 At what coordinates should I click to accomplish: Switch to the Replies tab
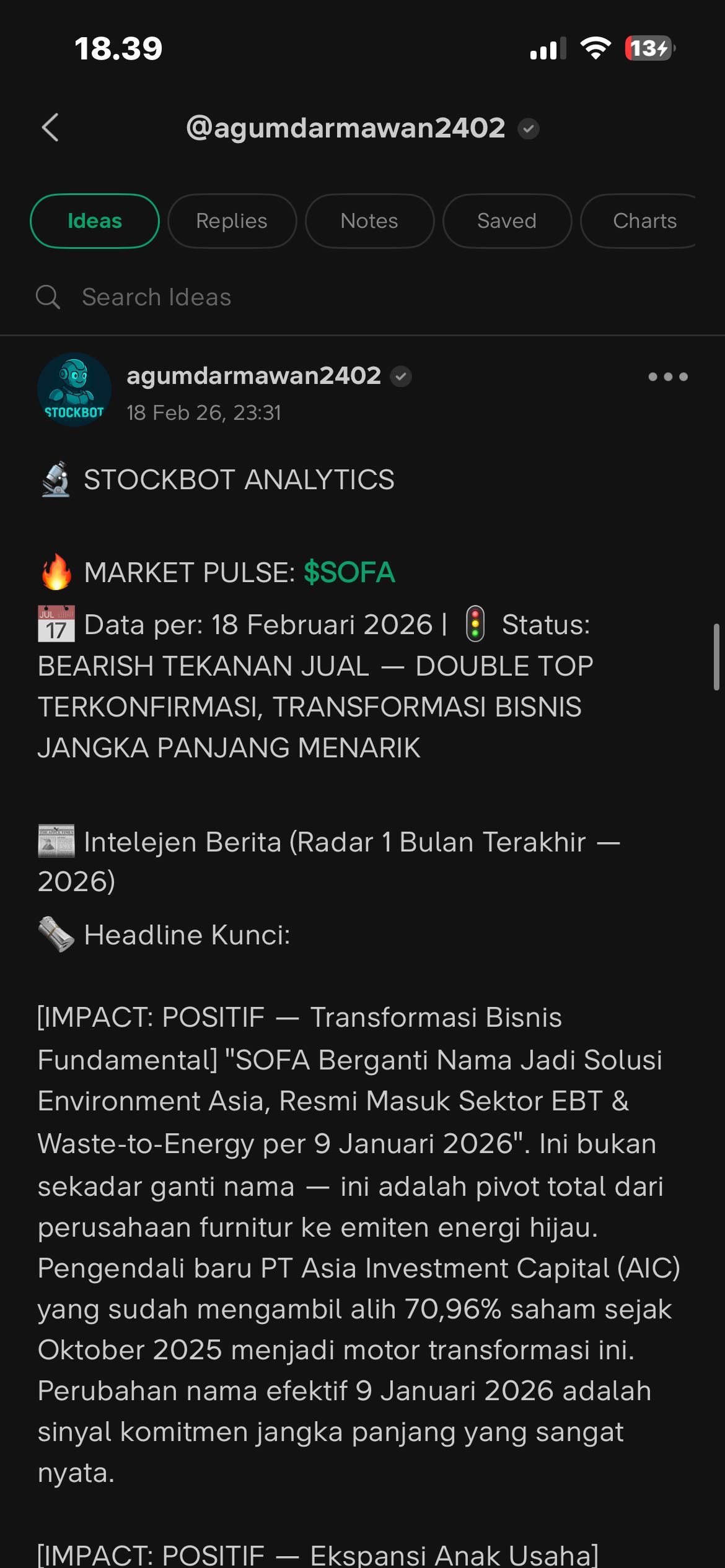click(x=231, y=221)
